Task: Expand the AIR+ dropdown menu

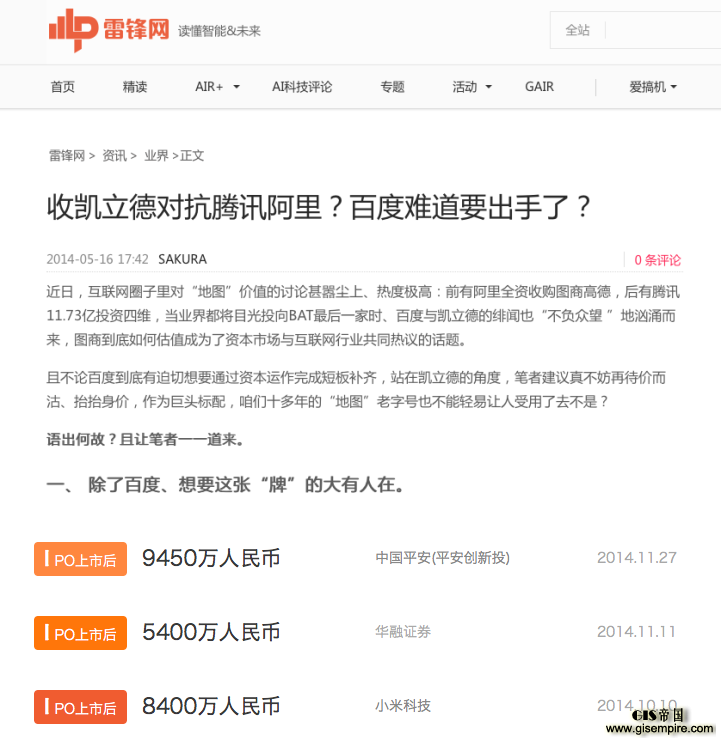Action: tap(217, 87)
